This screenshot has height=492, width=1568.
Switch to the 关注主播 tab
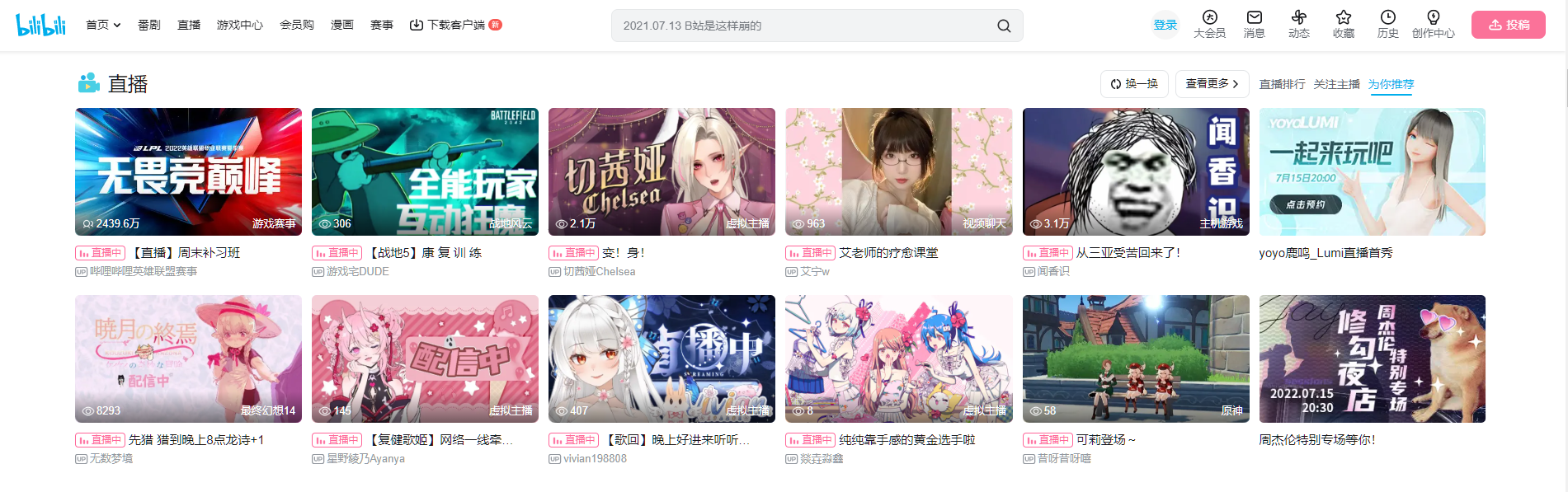click(x=1336, y=84)
